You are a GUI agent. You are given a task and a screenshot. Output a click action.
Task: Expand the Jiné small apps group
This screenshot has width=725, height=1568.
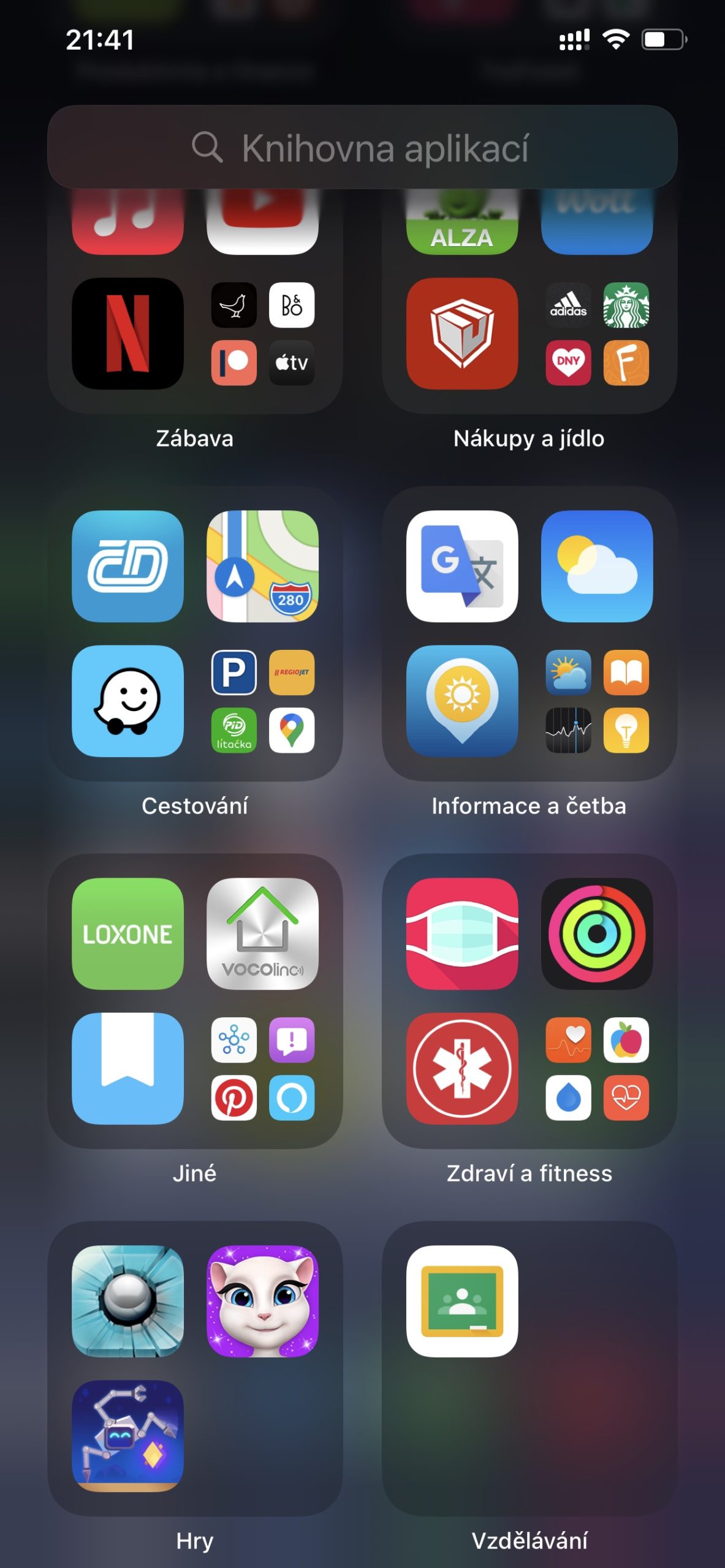click(x=262, y=1068)
